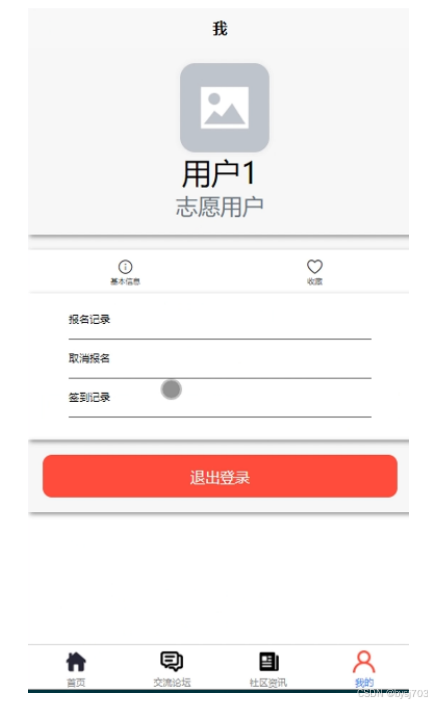Switch to the 交流论坛 tab
The height and width of the screenshot is (705, 432).
coord(172,669)
